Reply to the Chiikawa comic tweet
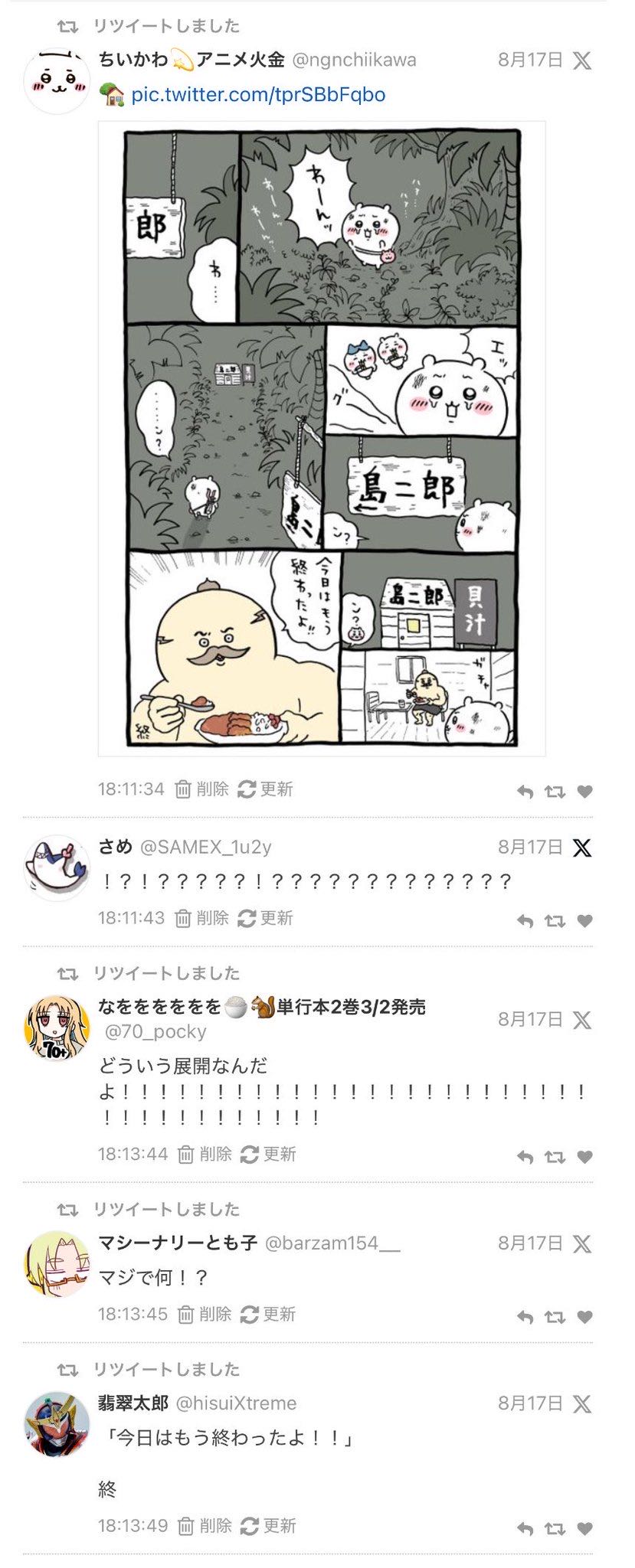This screenshot has height=1568, width=635. [x=525, y=792]
